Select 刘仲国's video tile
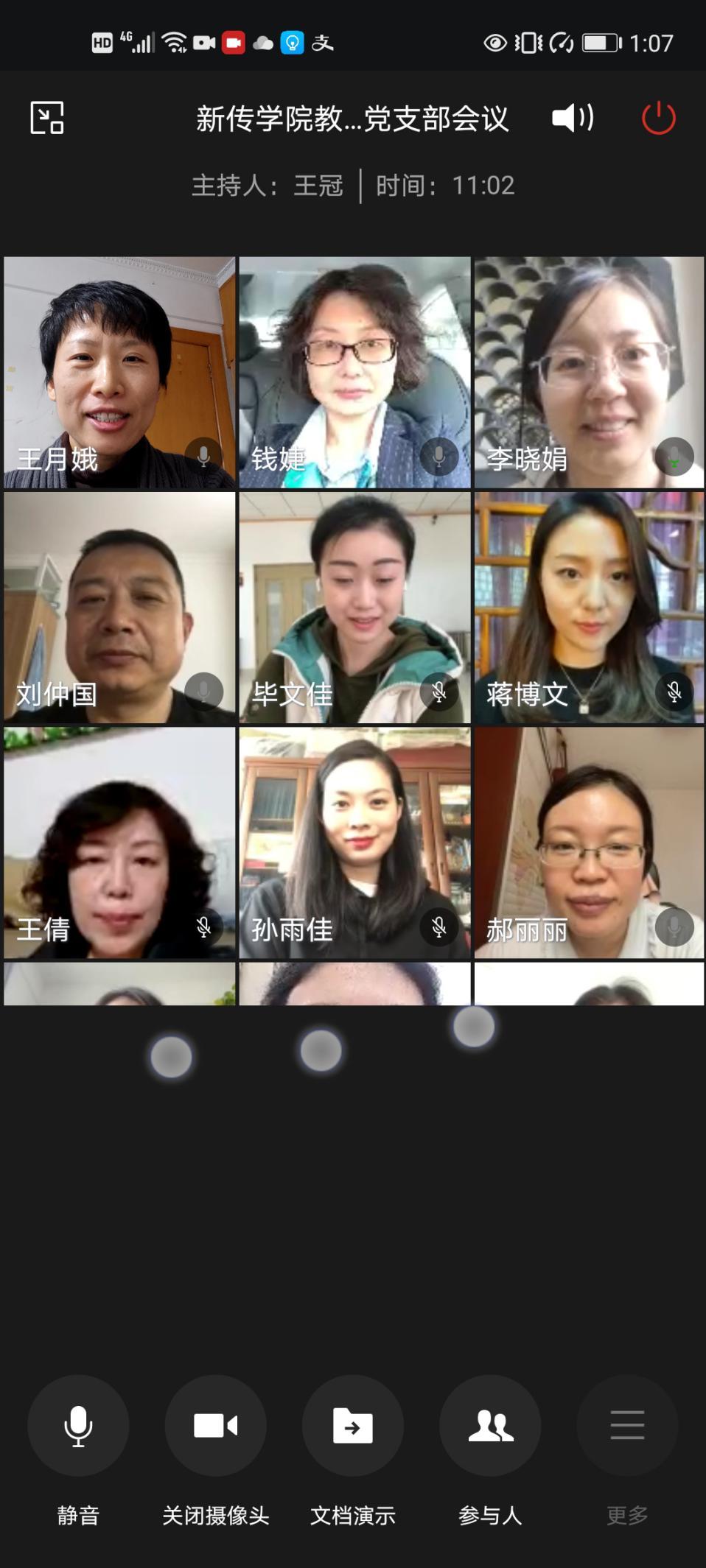The image size is (706, 1568). 119,608
